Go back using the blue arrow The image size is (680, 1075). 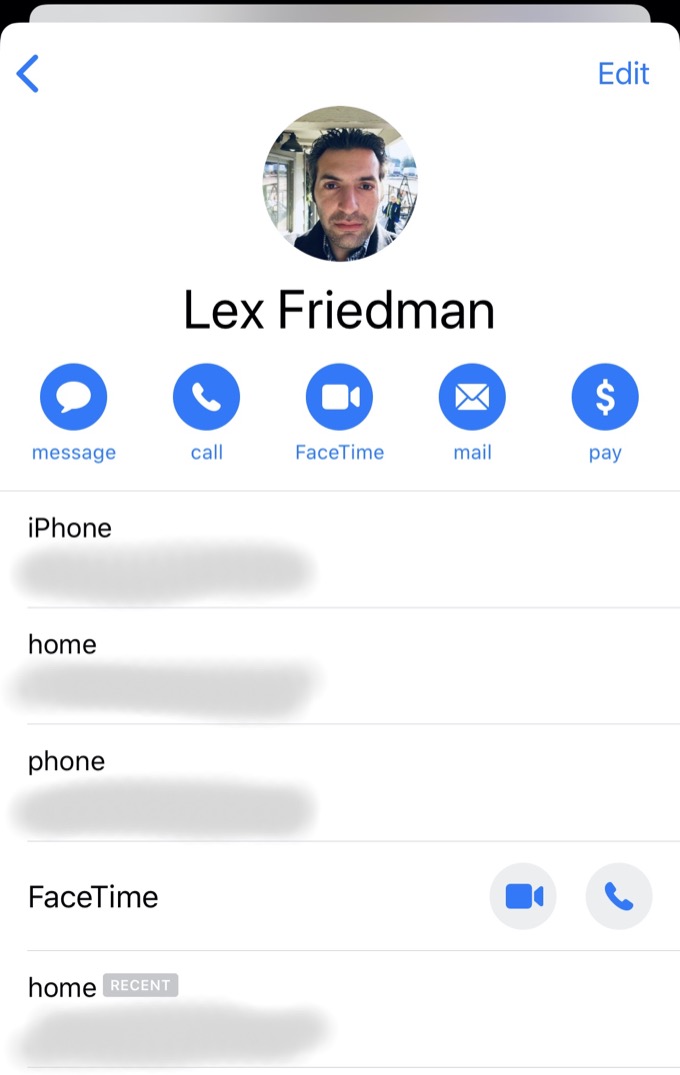click(28, 74)
